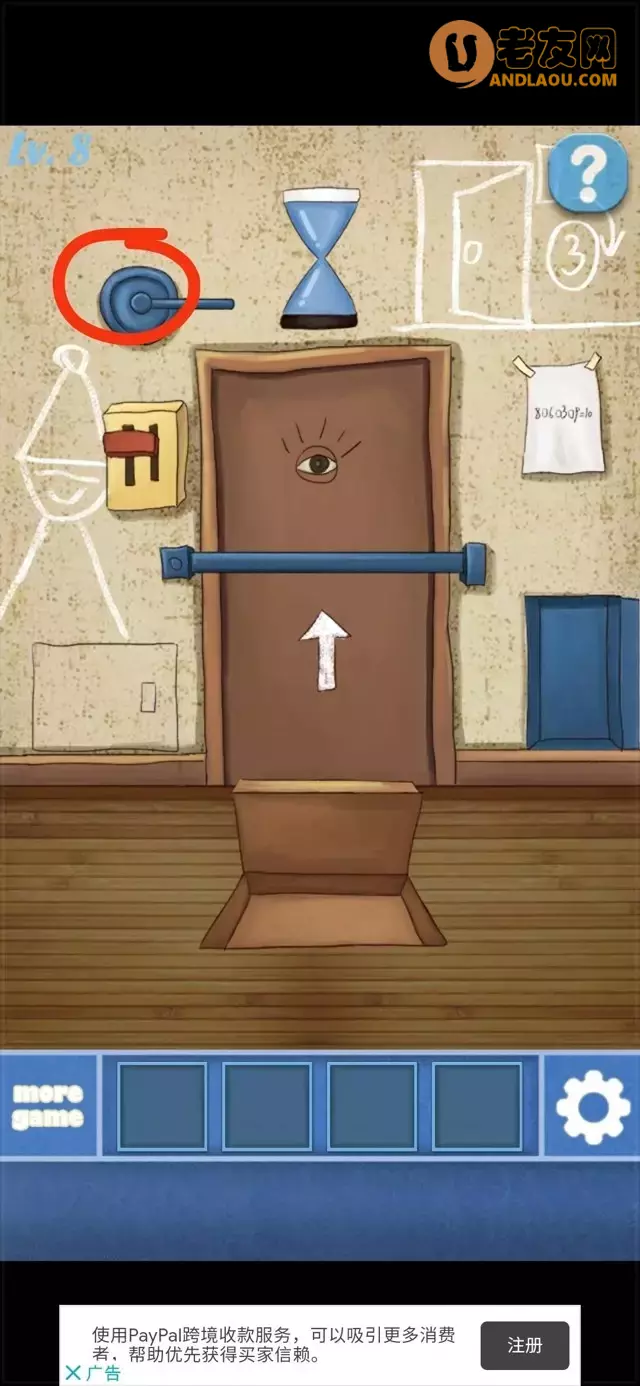Screen dimensions: 640x1386
Task: Tap the eye on the door
Action: pos(319,463)
